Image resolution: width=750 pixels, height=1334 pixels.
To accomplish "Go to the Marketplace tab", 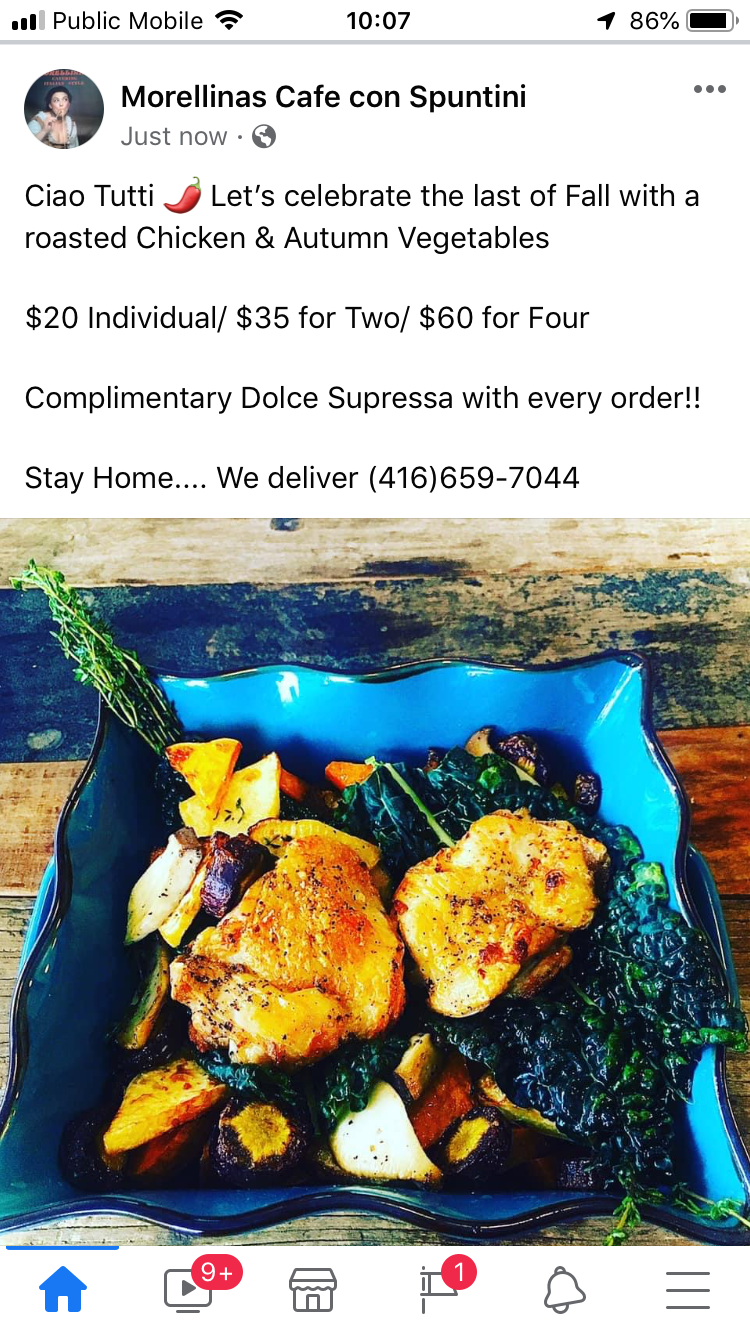I will (x=313, y=1290).
